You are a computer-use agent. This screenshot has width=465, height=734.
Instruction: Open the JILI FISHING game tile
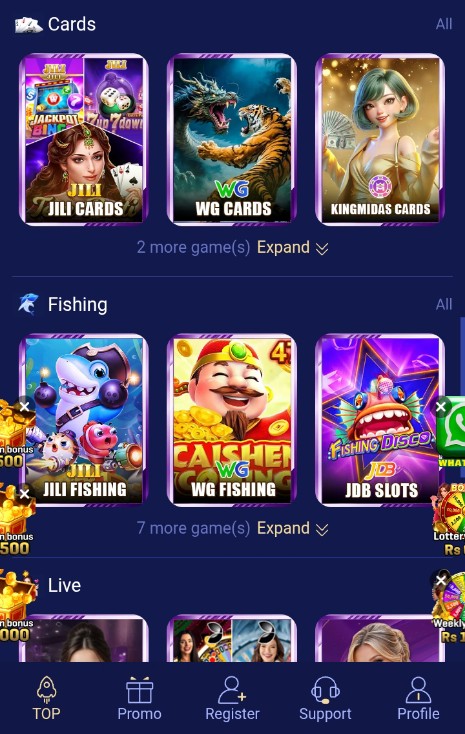click(x=84, y=420)
